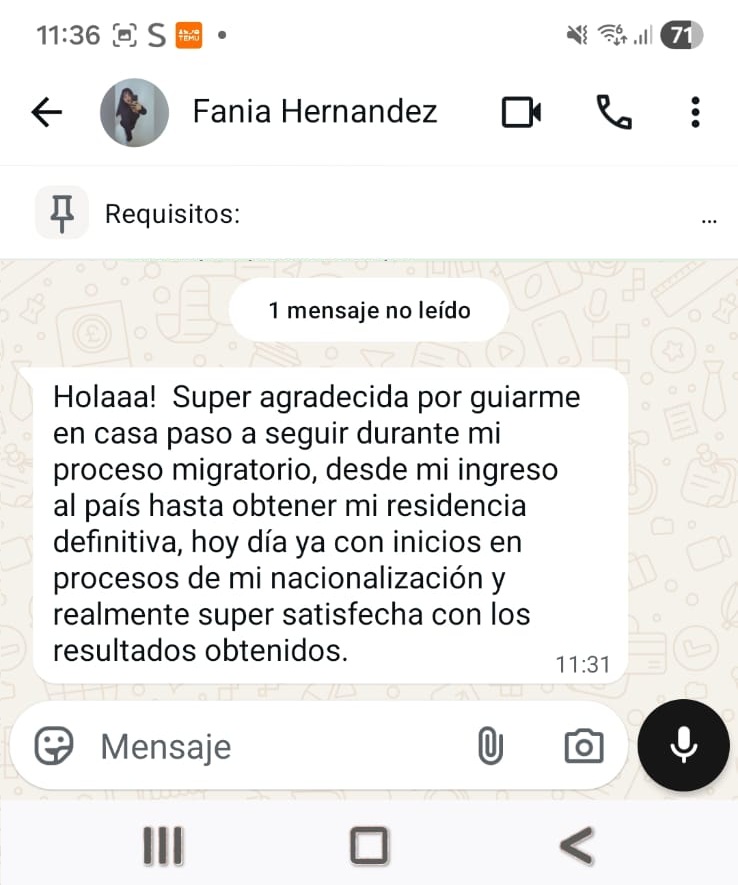Viewport: 738px width, 885px height.
Task: Open Fania Hernandez chat details
Action: pos(313,112)
